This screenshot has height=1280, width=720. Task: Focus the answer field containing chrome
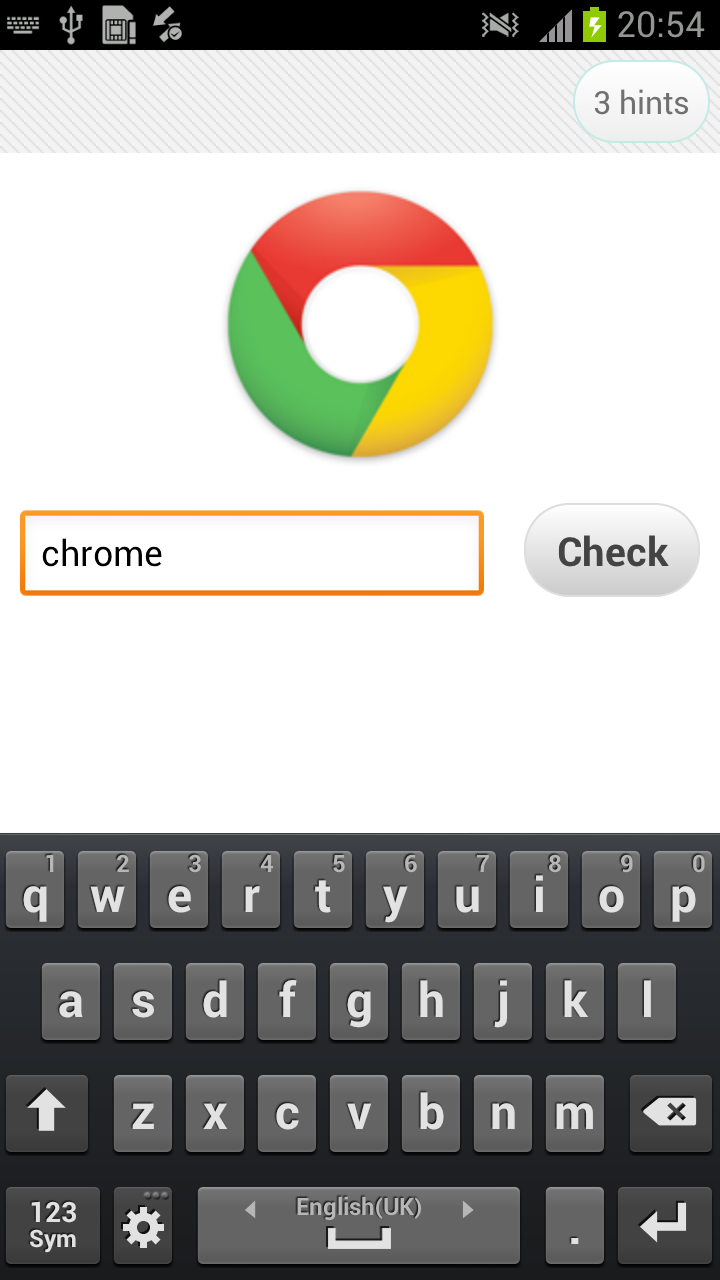pyautogui.click(x=252, y=553)
